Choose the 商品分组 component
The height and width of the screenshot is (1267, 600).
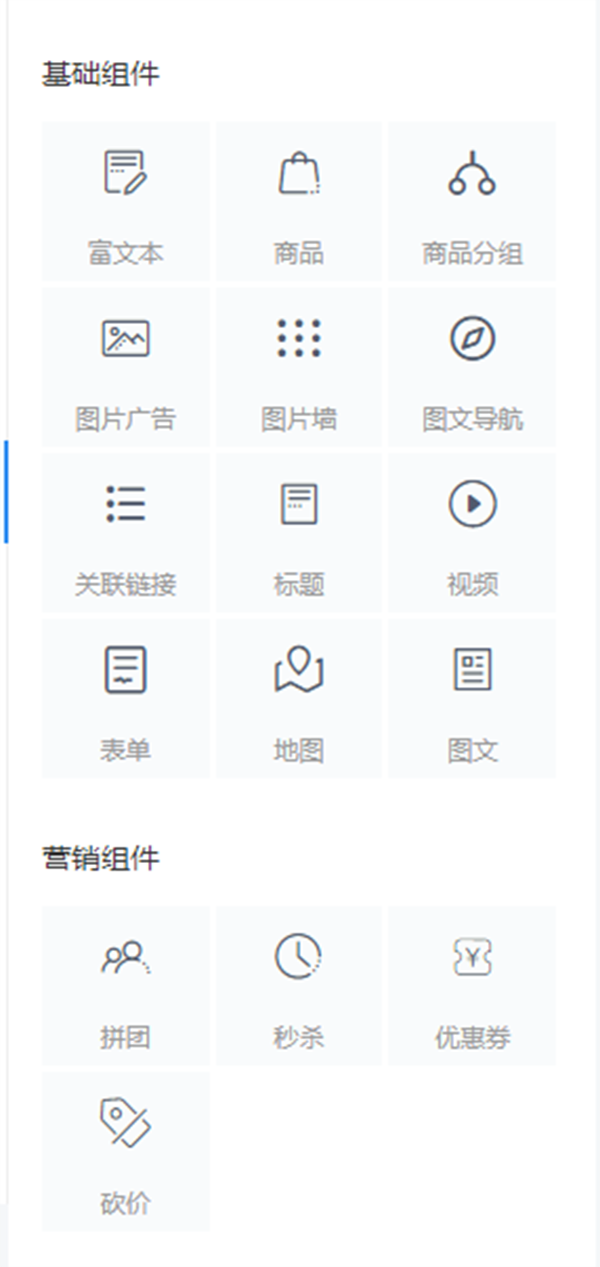point(472,201)
